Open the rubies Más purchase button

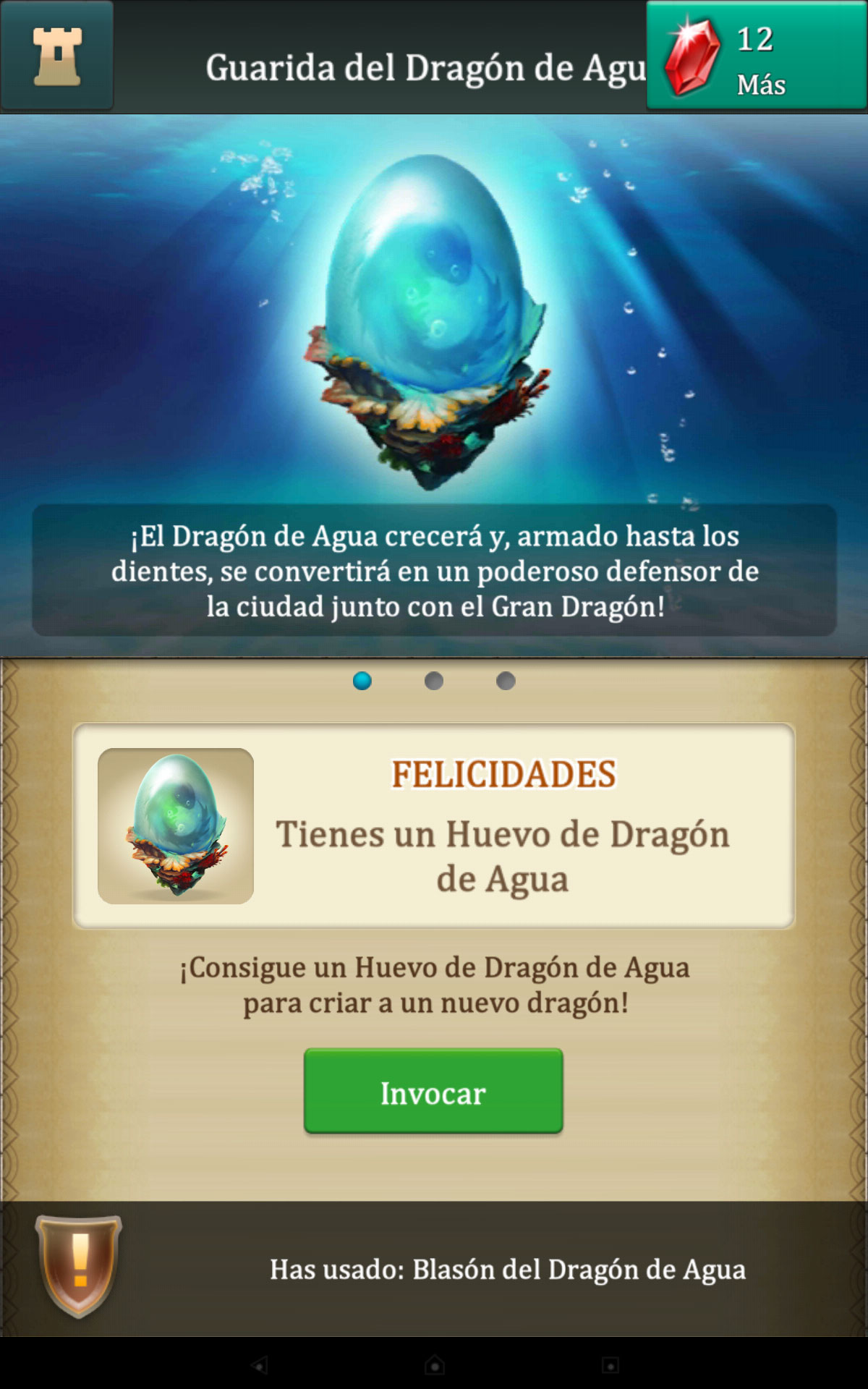pos(756,56)
